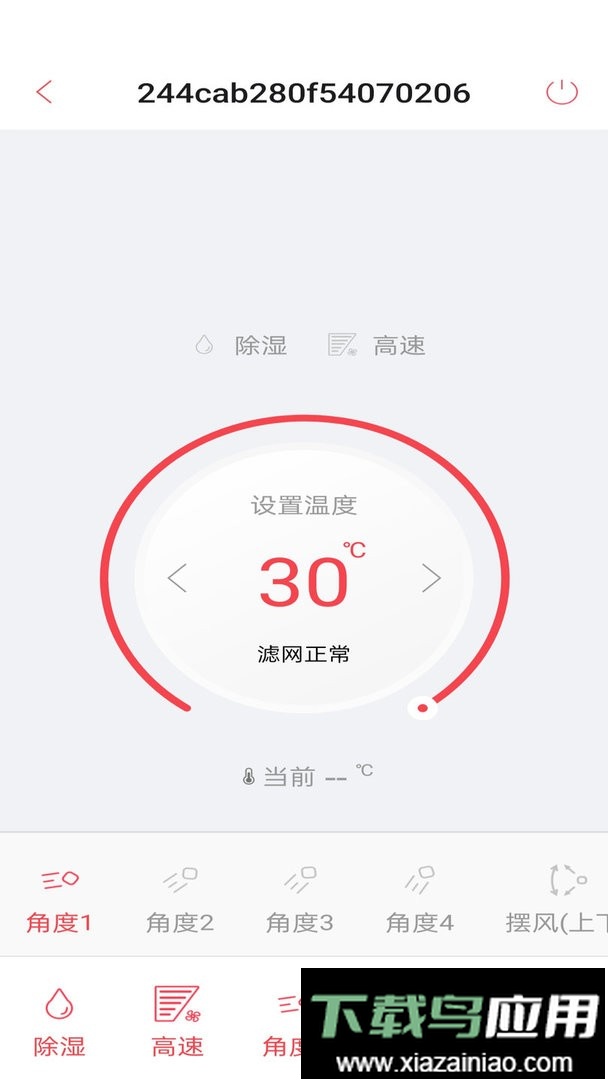
Task: Open the 除湿 dehumidify option in bottom bar
Action: pos(59,1020)
